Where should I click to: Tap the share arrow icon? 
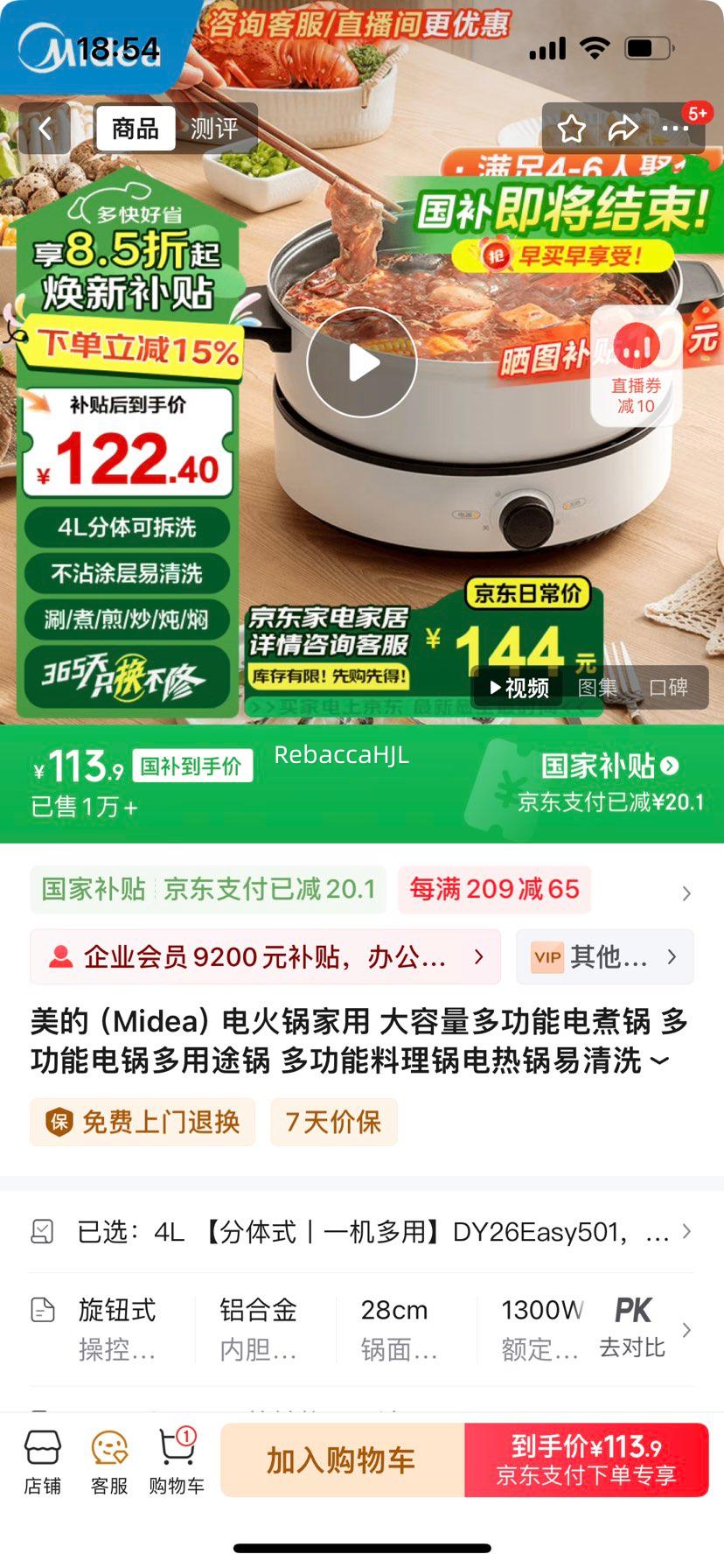click(624, 129)
